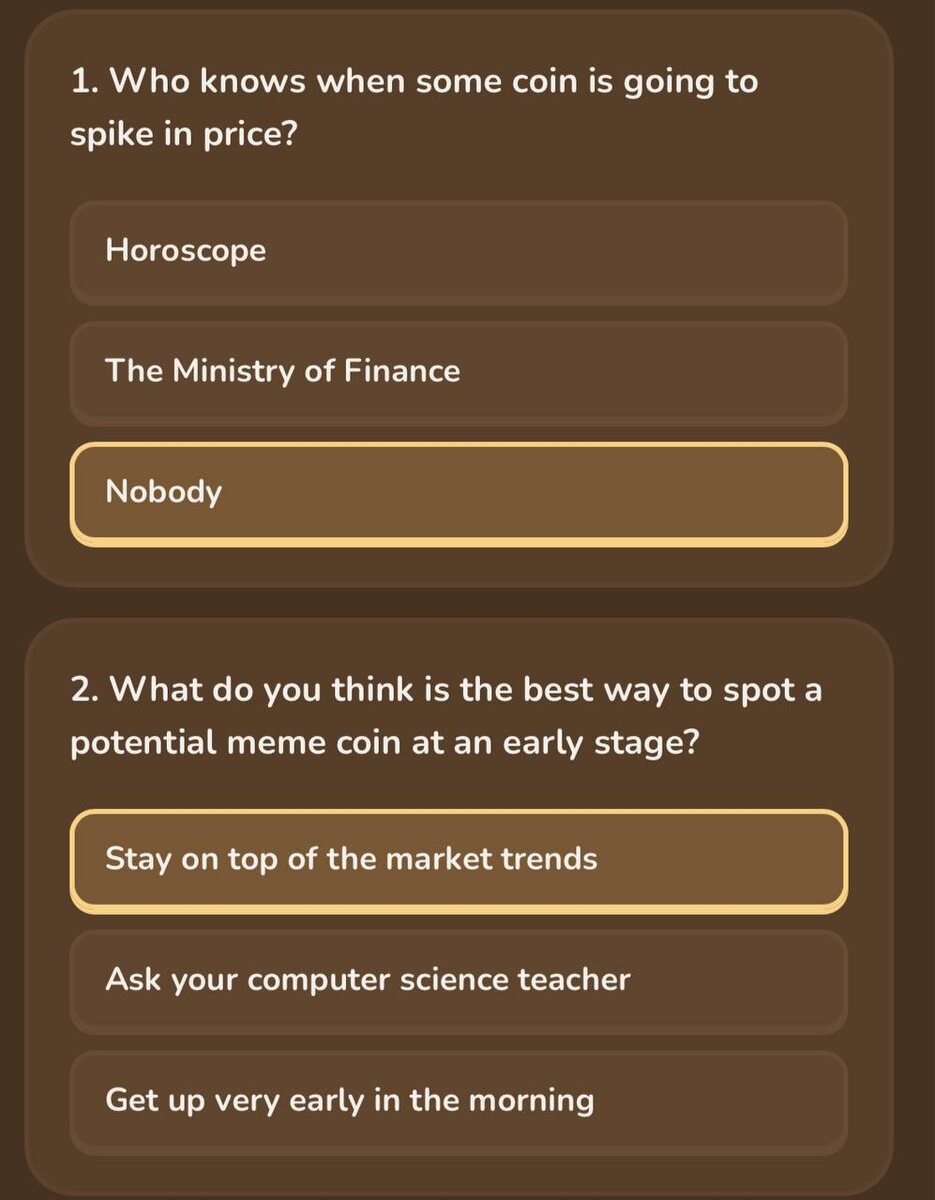Pick Nobody as the answer

point(458,493)
